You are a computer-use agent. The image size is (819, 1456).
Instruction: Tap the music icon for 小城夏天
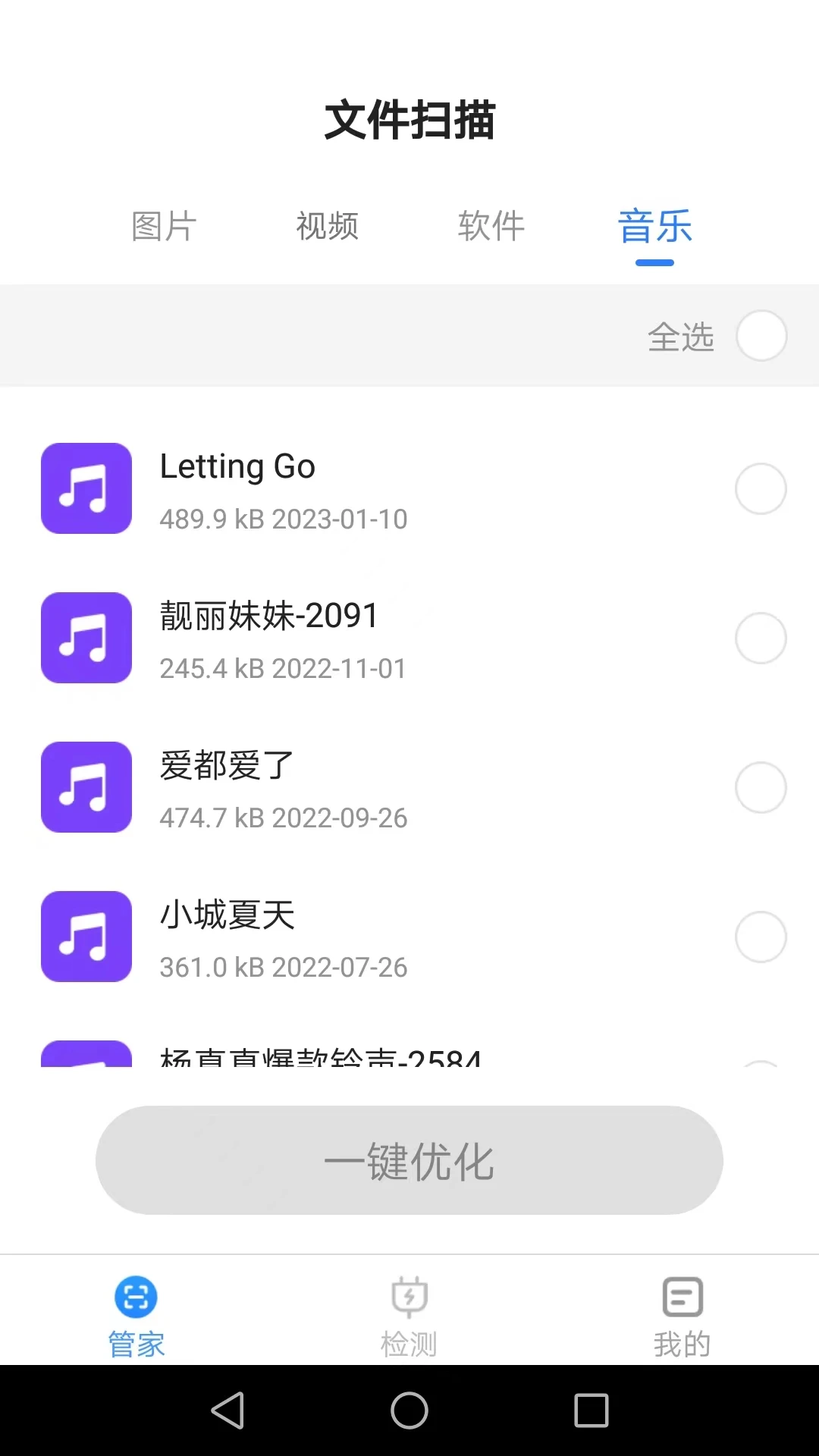click(x=86, y=937)
